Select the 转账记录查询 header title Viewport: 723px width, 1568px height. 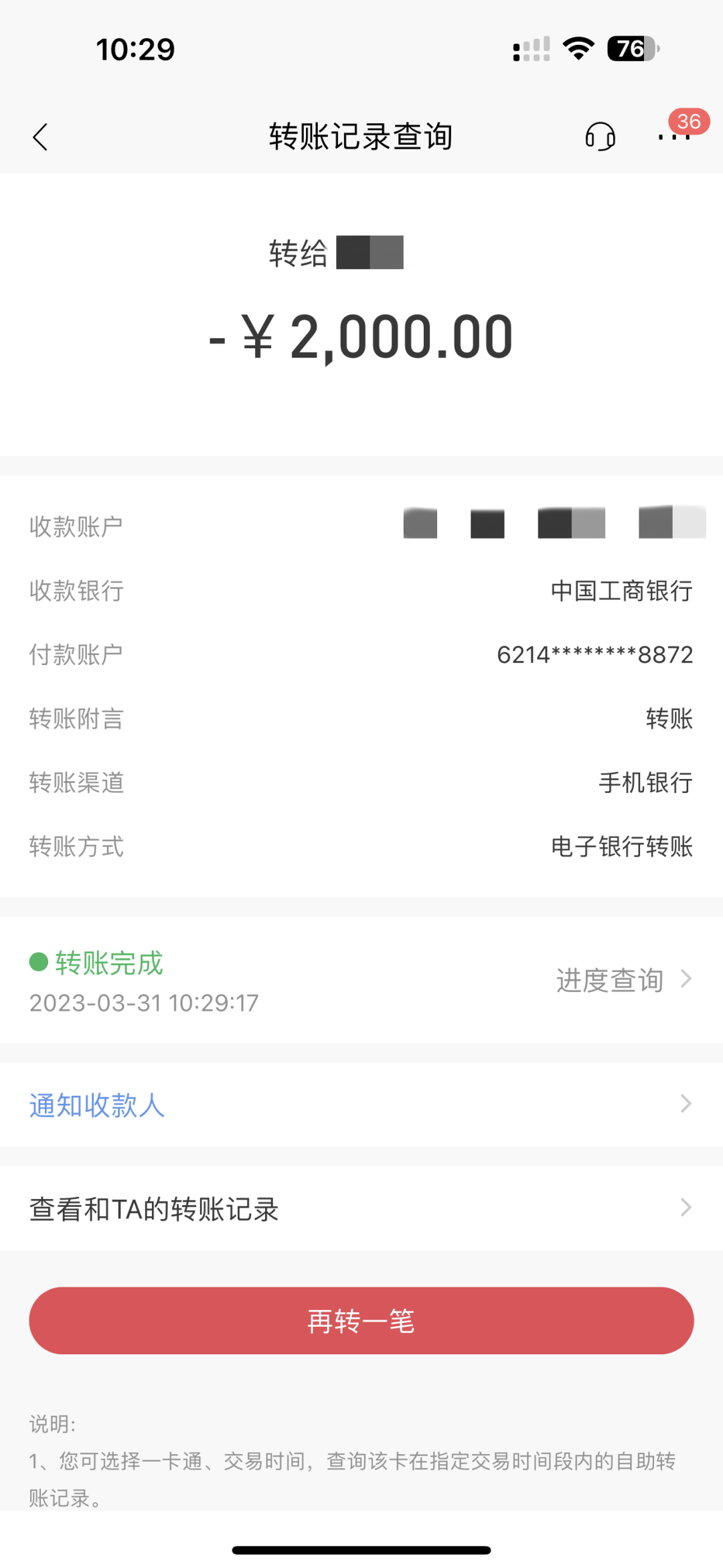tap(361, 135)
